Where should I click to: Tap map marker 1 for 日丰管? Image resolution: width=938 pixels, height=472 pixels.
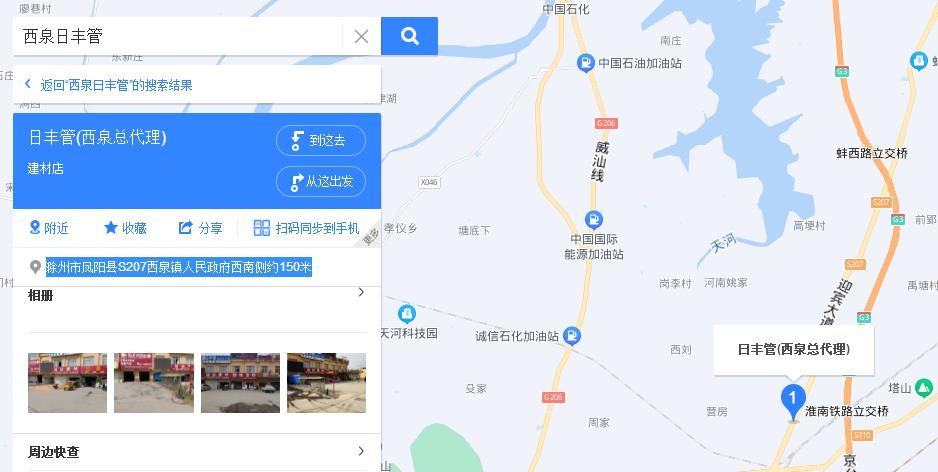click(x=793, y=400)
